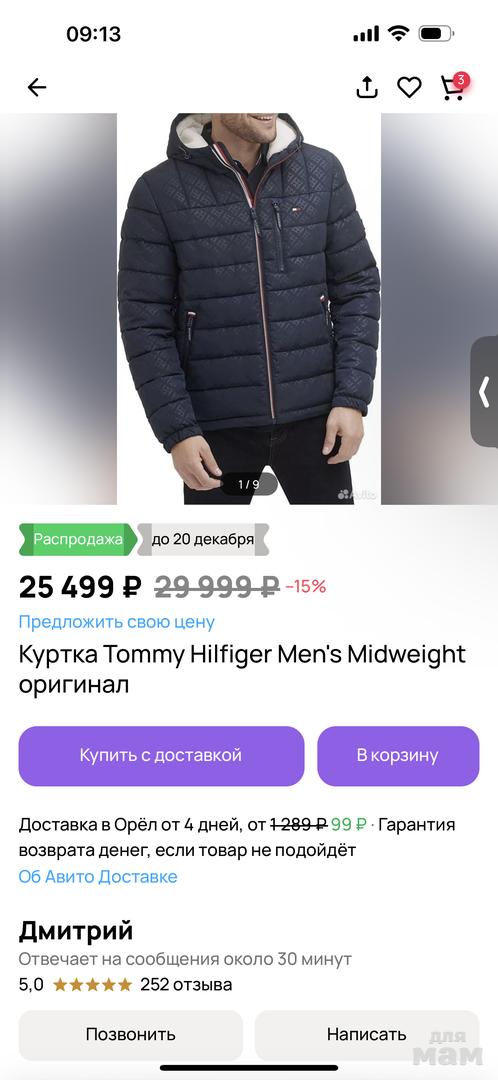The image size is (498, 1080).
Task: Tap Купить с доставкой button
Action: coord(161,756)
